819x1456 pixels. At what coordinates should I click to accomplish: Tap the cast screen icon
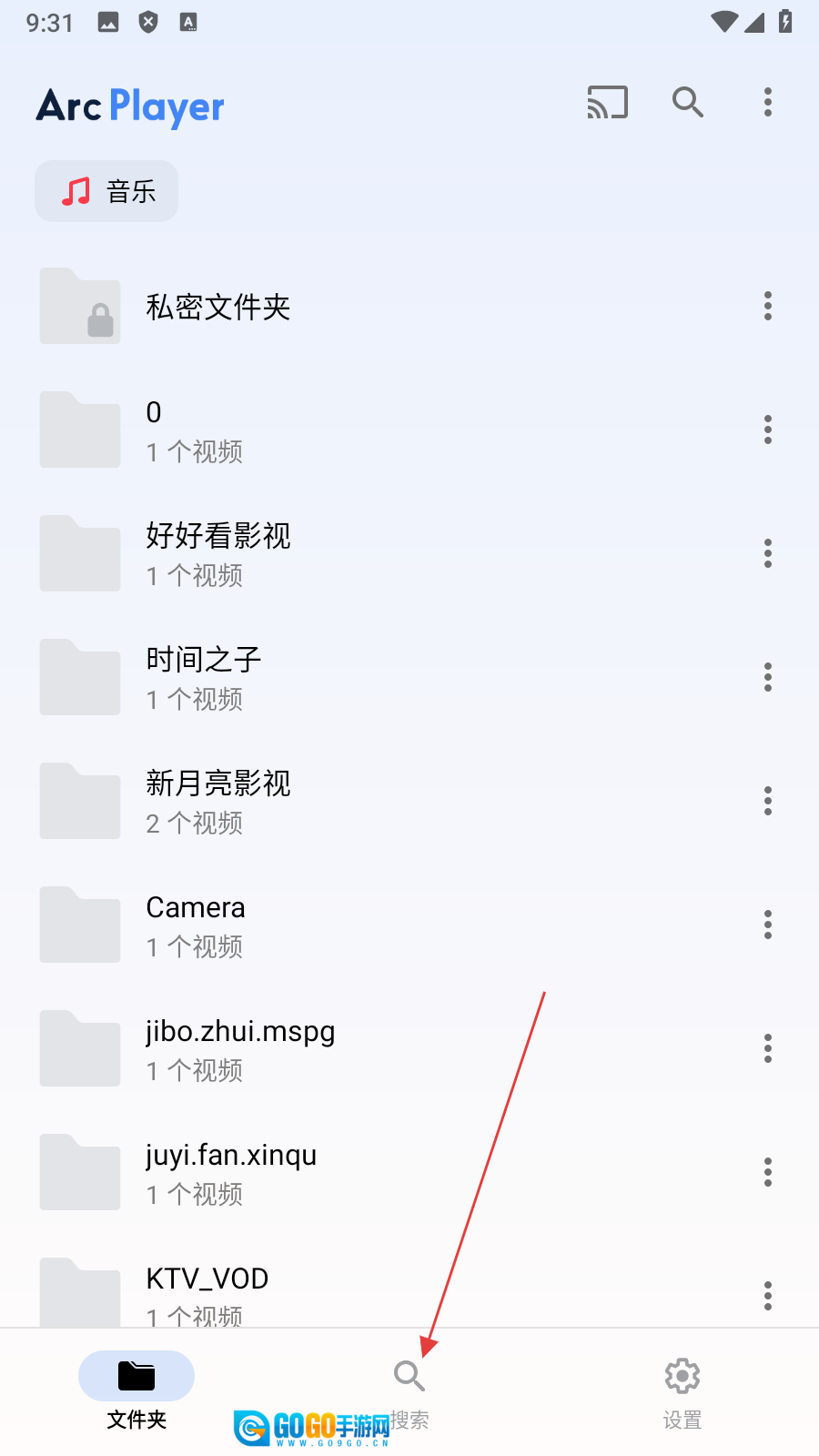pos(607,103)
